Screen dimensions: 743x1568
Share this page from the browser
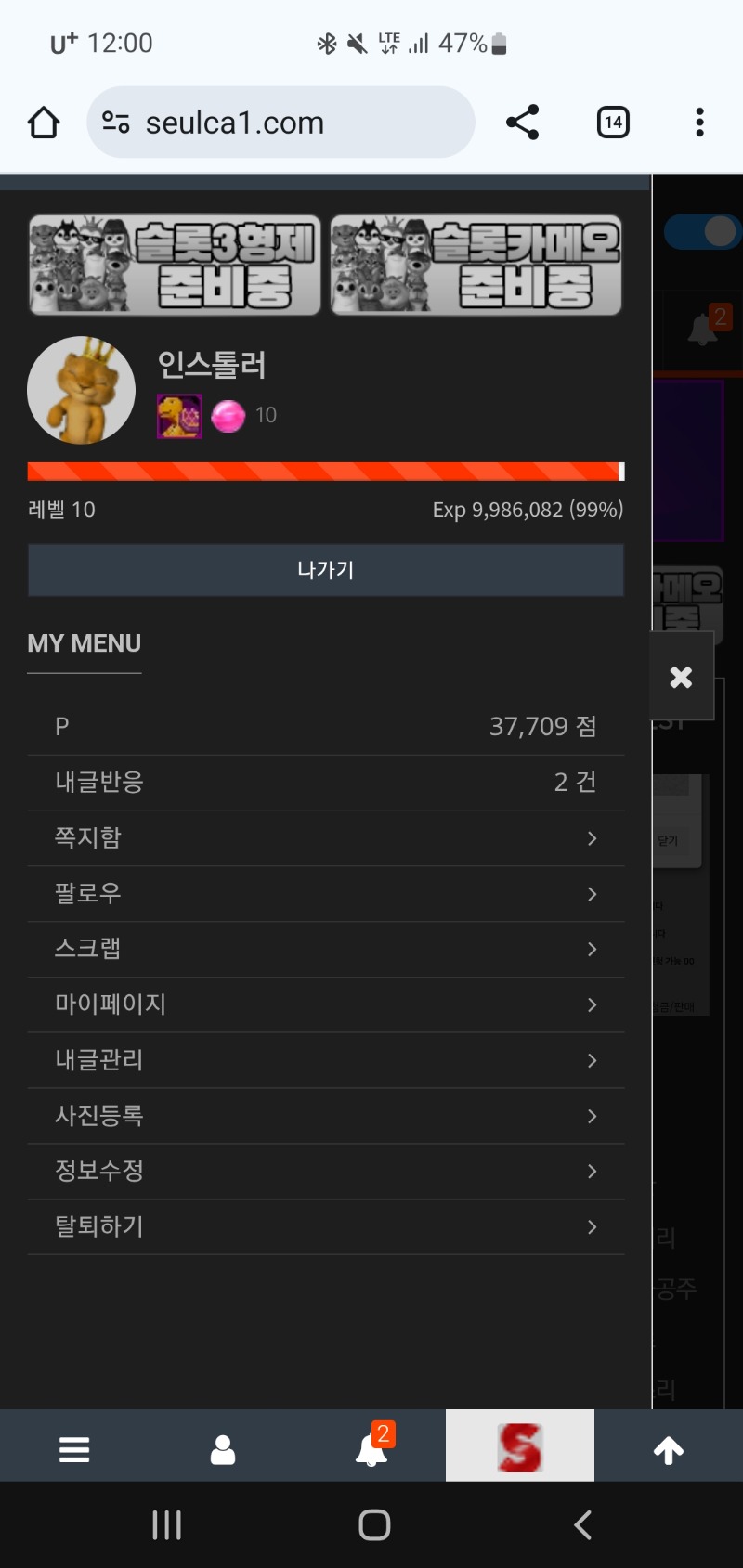pos(522,123)
